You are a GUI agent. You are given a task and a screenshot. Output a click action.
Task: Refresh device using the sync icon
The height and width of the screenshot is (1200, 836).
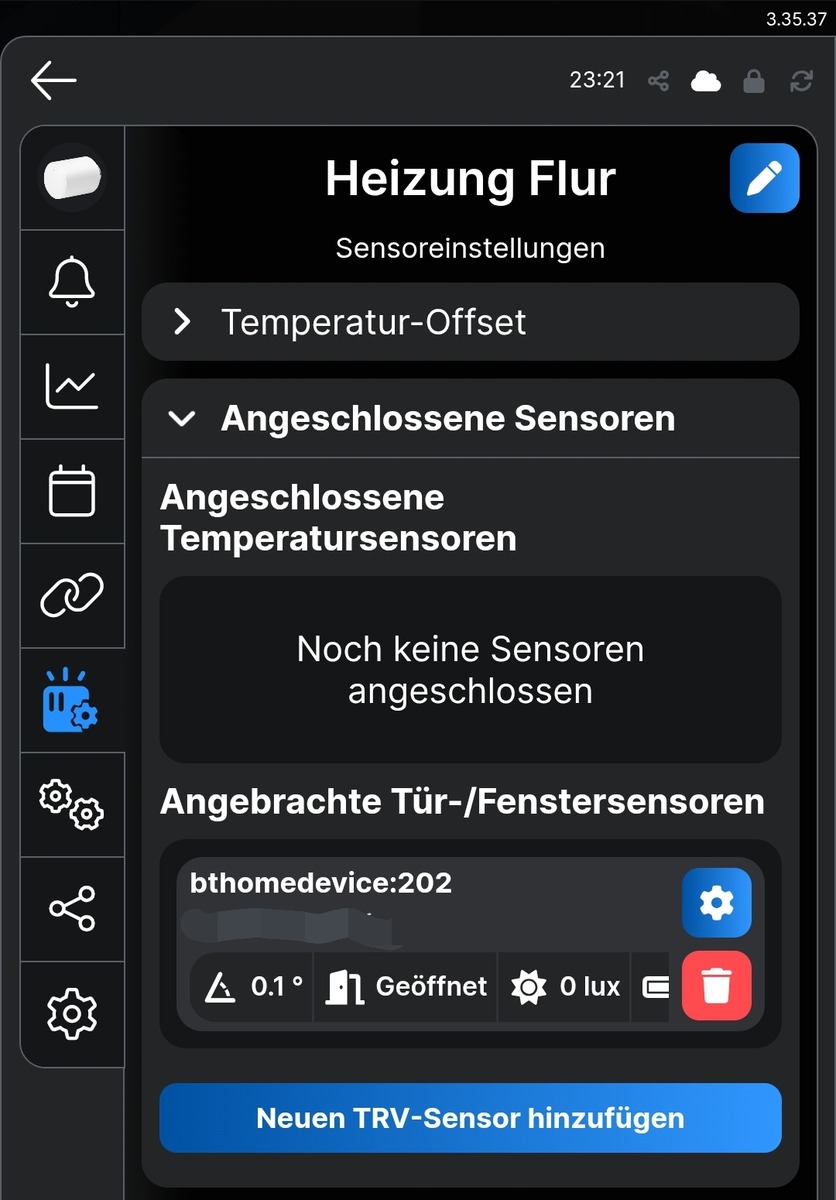tap(801, 81)
